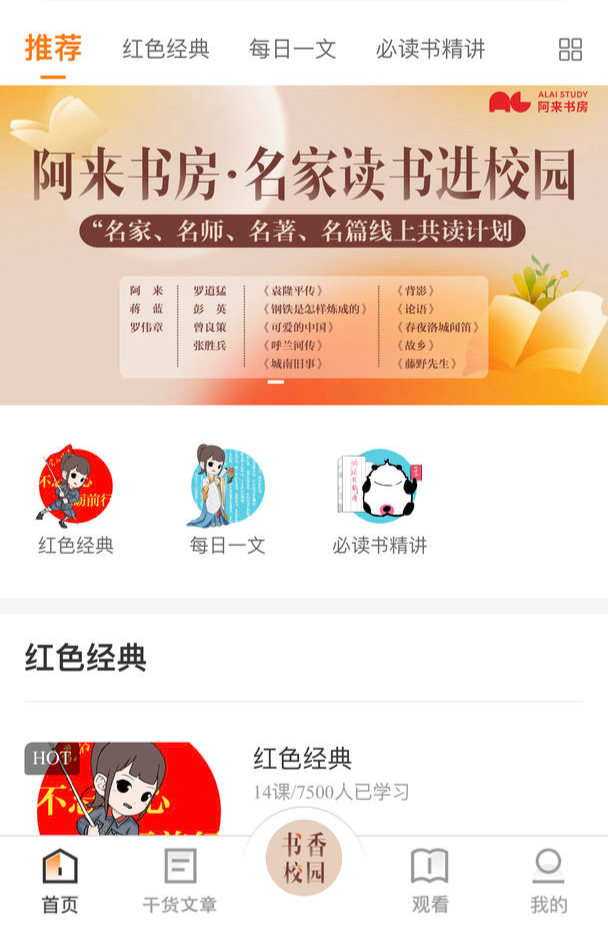Open the category grid icon
This screenshot has width=608, height=925.
click(570, 49)
